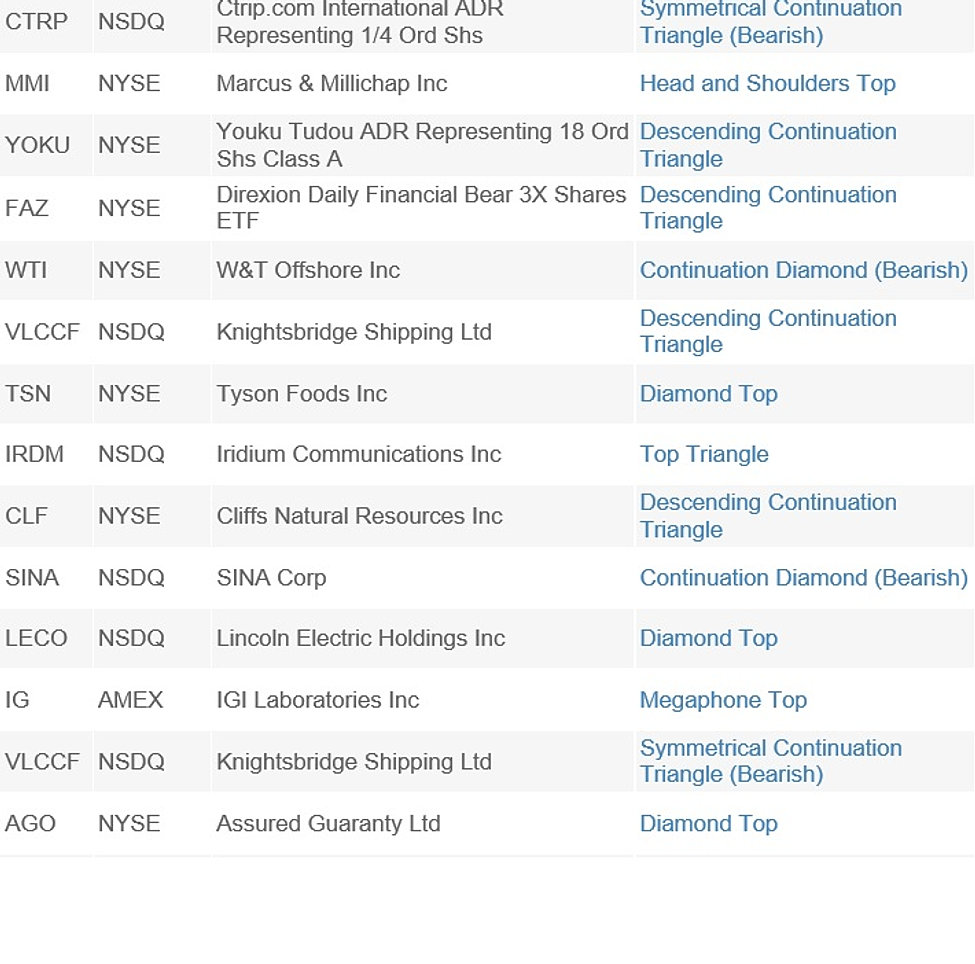
Task: Open the Diamond Top link for Tyson Foods
Action: pyautogui.click(x=708, y=393)
